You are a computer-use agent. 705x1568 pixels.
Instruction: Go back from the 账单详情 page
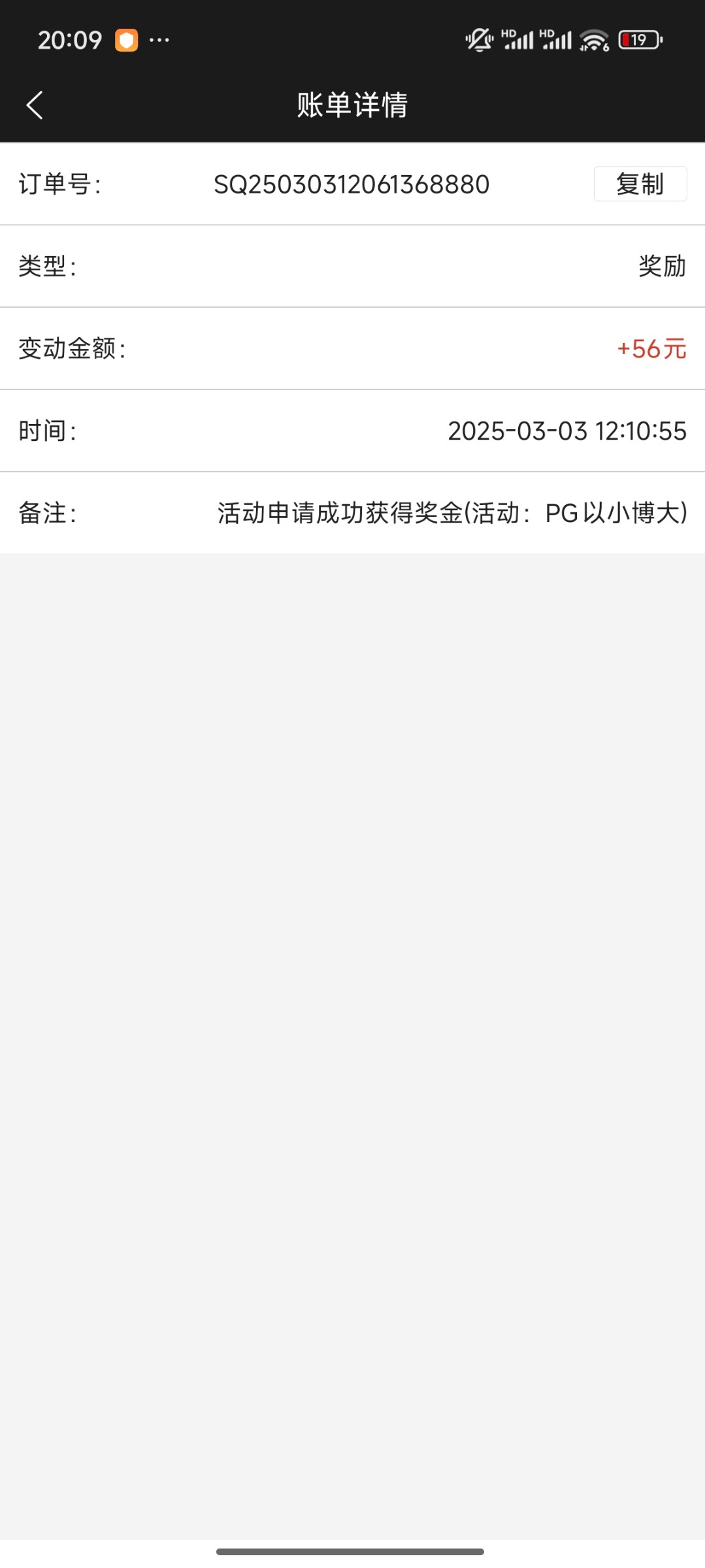[35, 105]
